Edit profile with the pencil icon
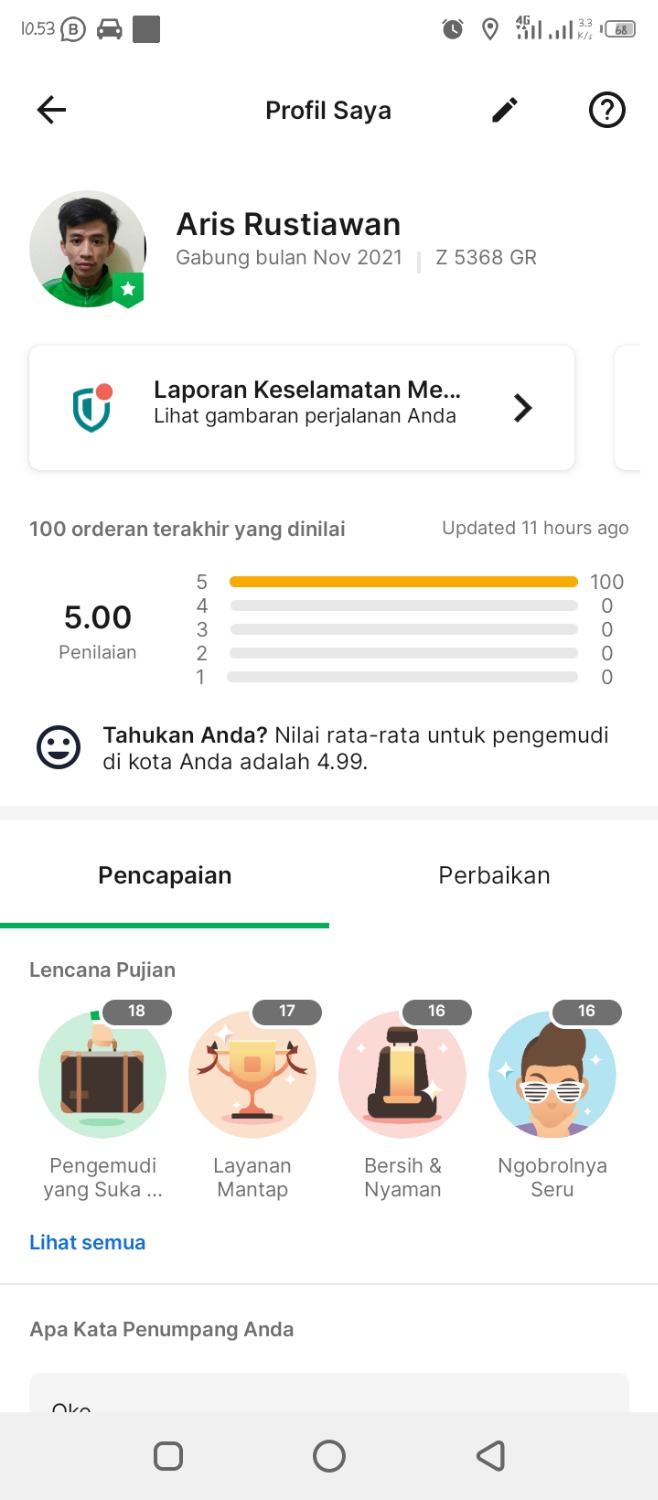This screenshot has height=1500, width=658. click(505, 110)
